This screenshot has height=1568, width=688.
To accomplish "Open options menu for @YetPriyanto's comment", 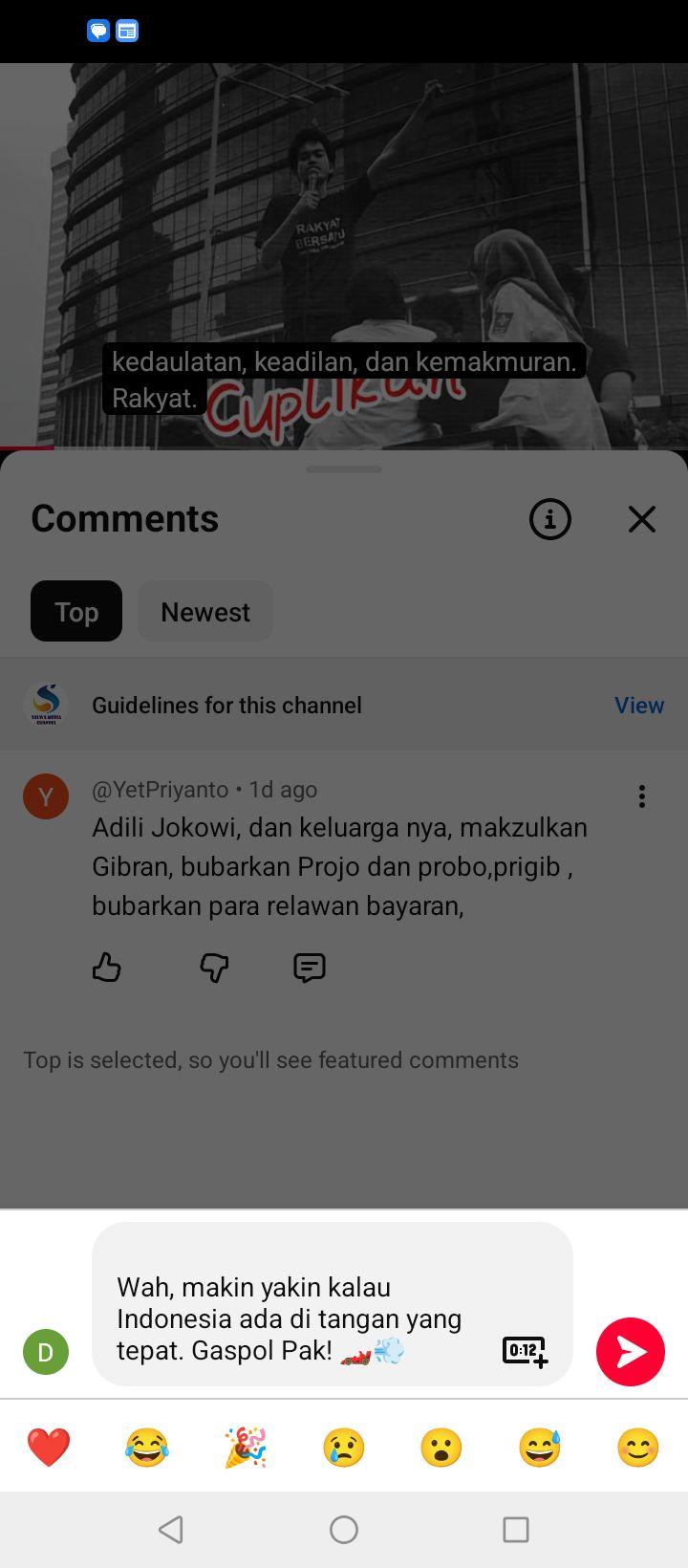I will [x=642, y=796].
